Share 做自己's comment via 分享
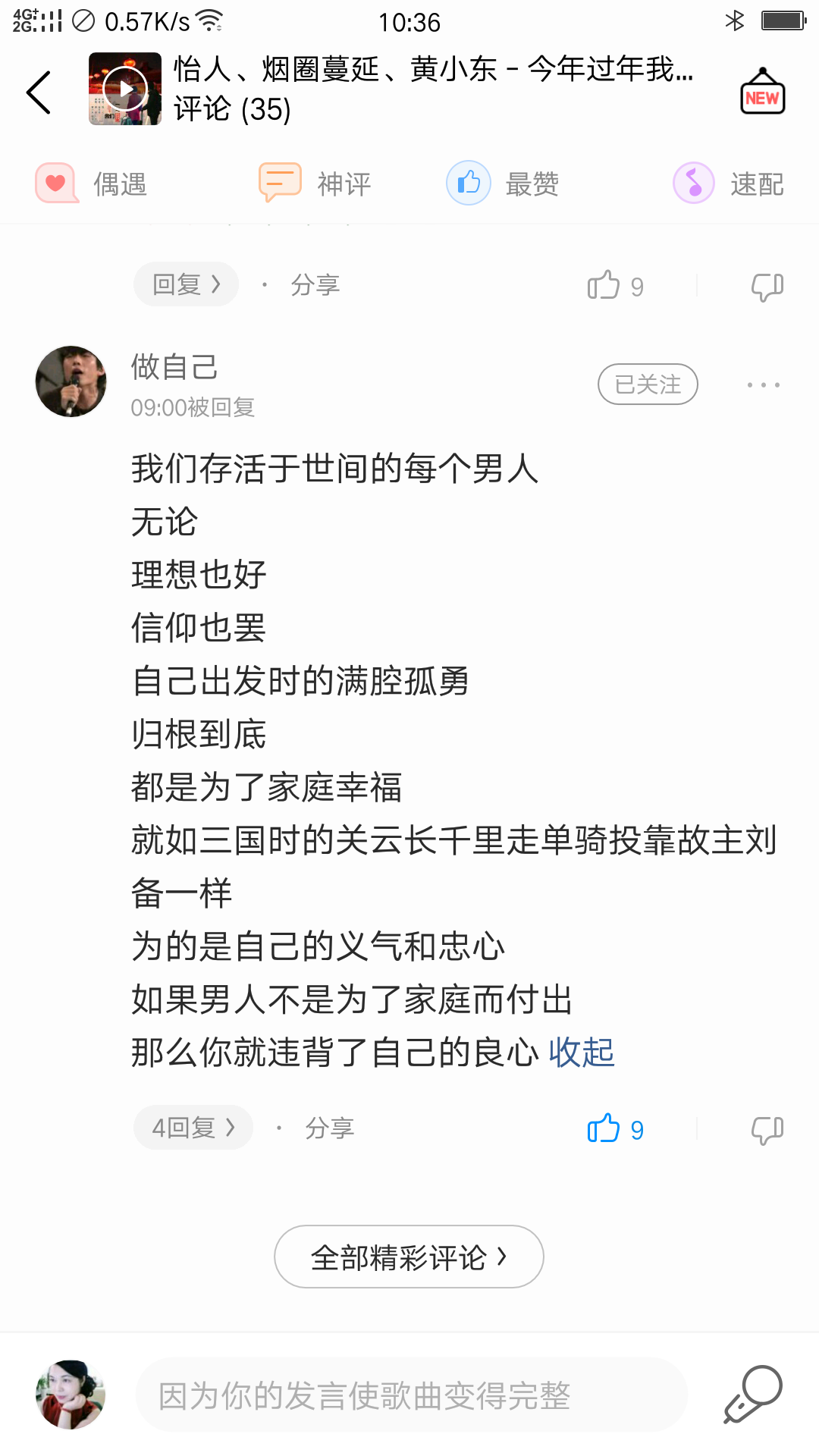Viewport: 819px width, 1456px height. 329,1128
